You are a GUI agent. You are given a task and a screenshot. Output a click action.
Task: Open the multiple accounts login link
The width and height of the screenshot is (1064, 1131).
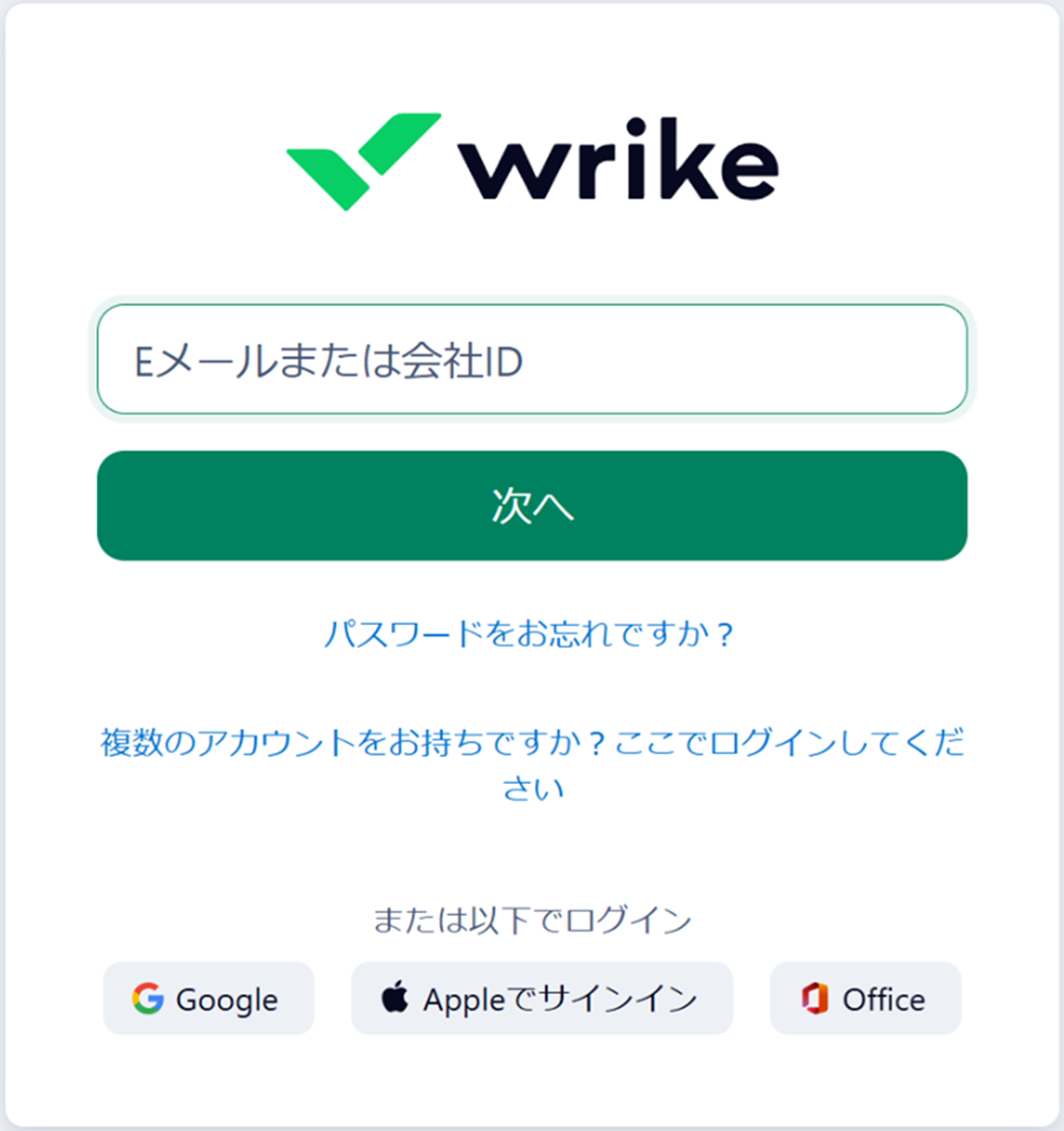click(532, 744)
